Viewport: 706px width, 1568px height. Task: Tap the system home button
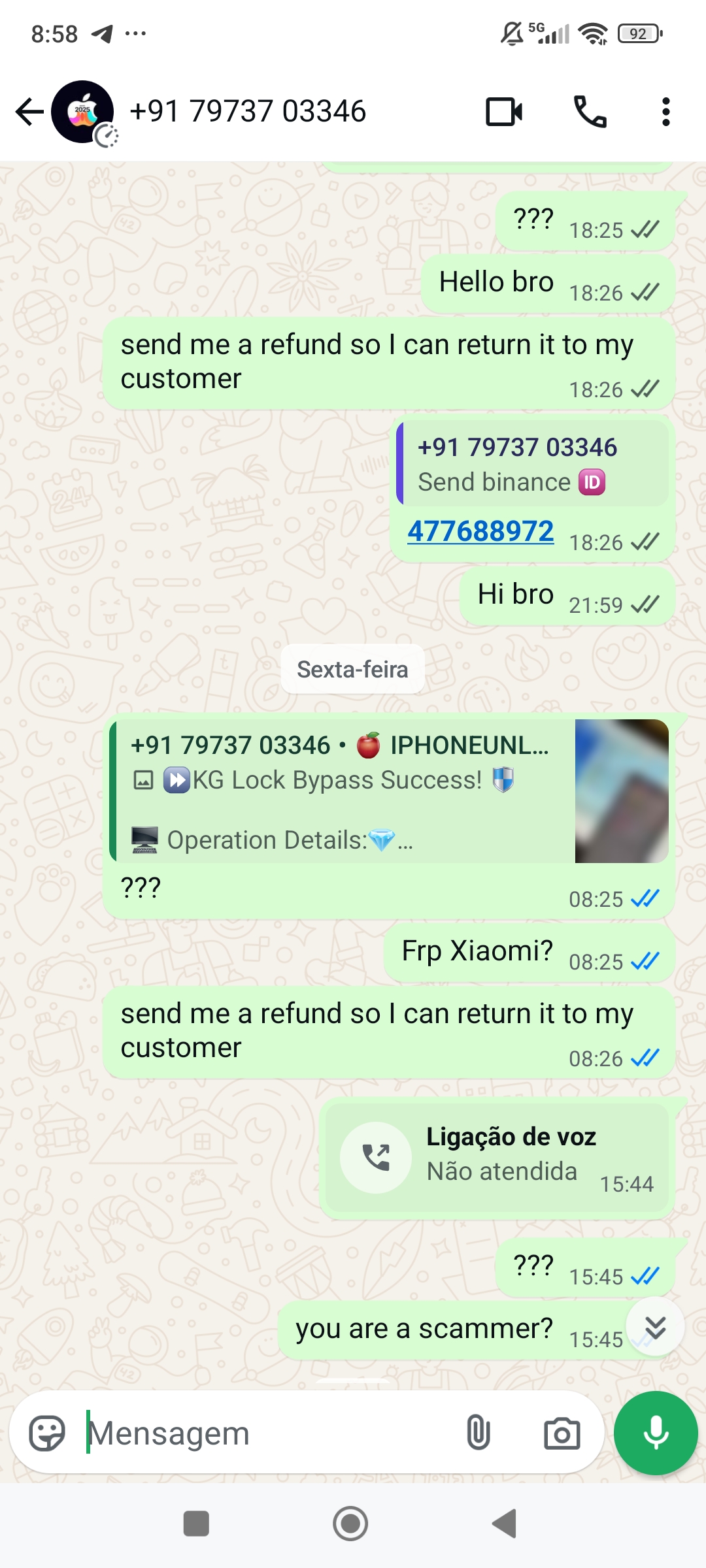350,1524
